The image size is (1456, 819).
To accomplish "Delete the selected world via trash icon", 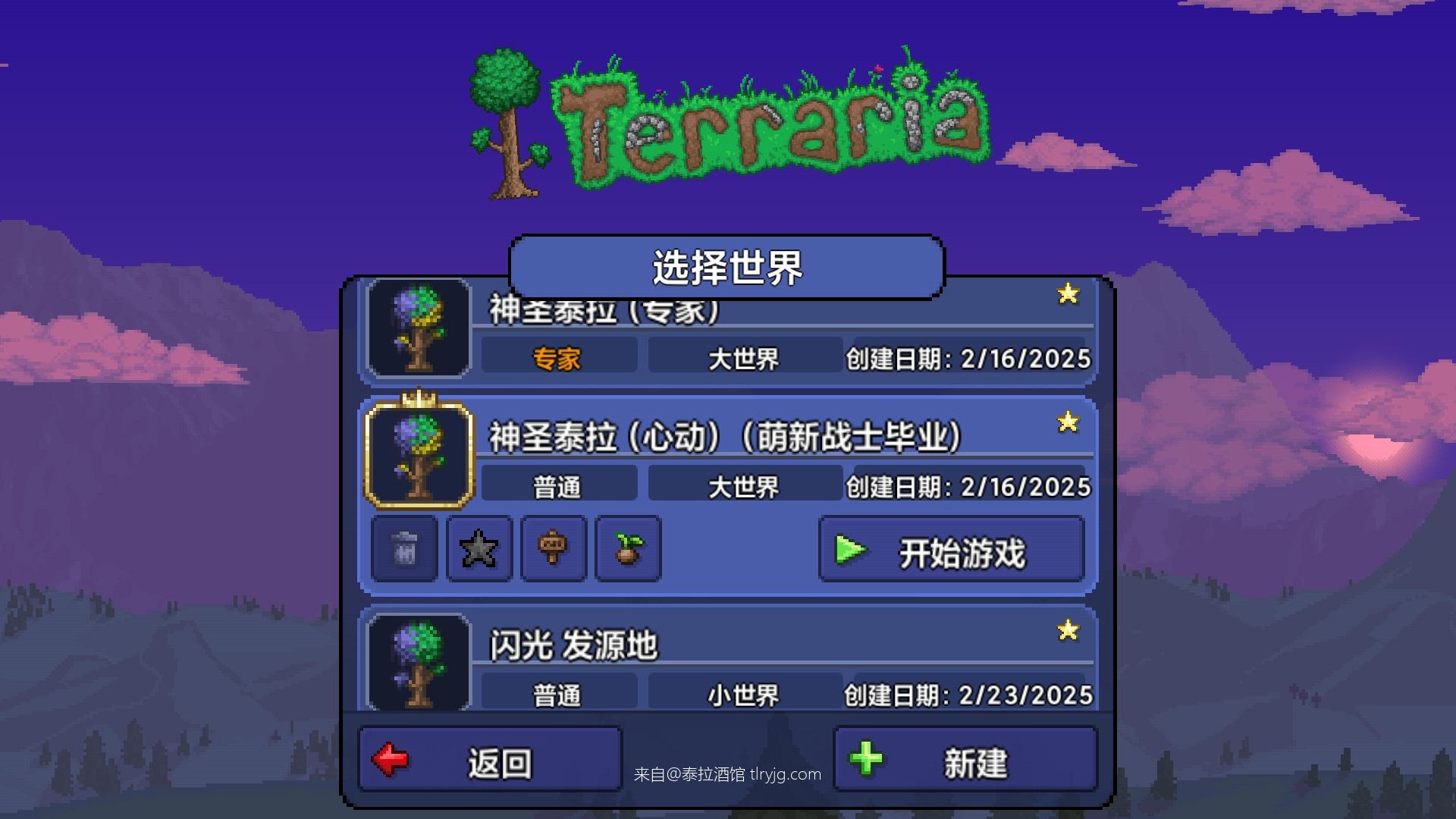I will point(404,549).
